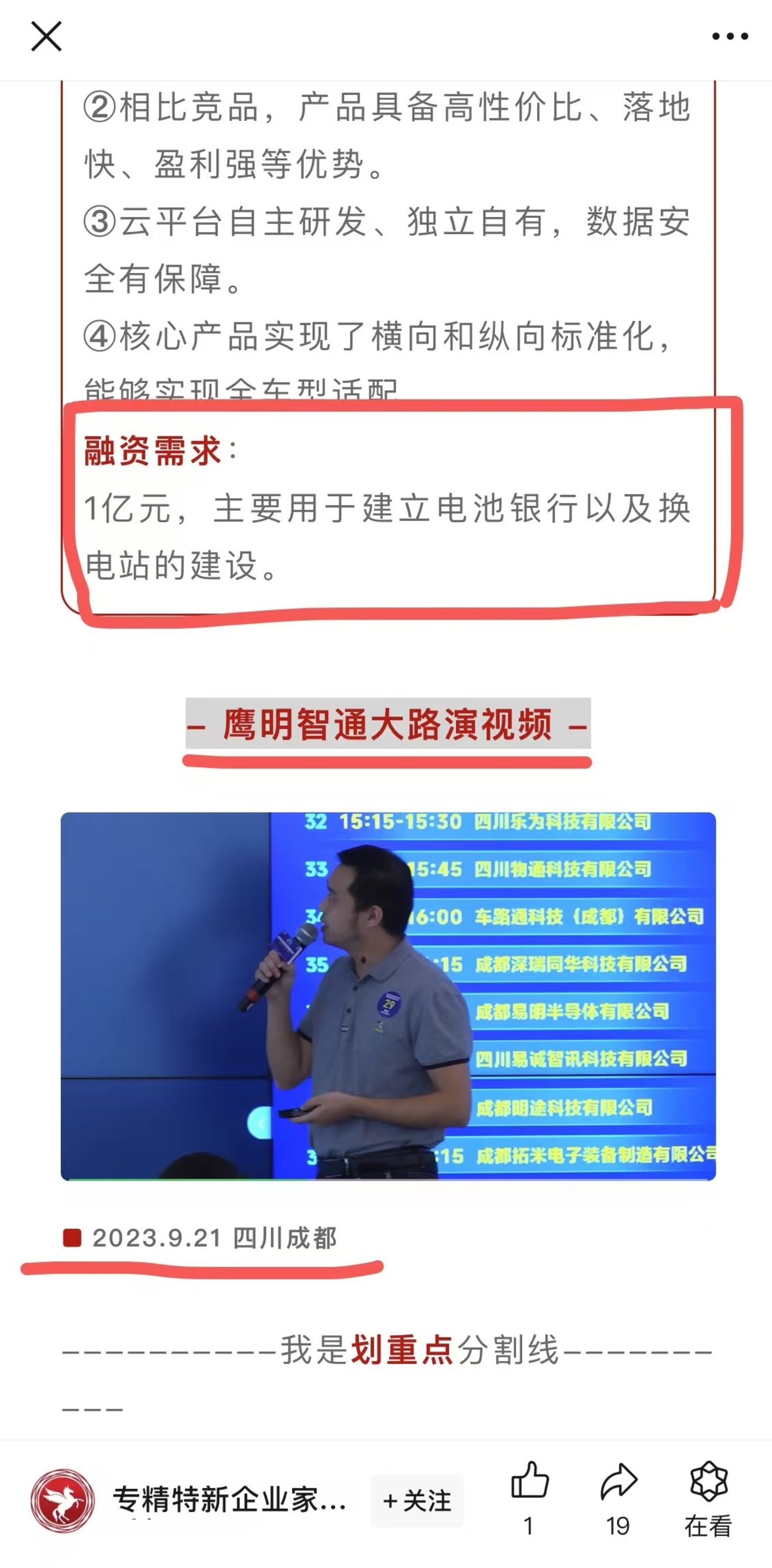Follow the account with +关注 button
The width and height of the screenshot is (772, 1568).
pos(417,1501)
